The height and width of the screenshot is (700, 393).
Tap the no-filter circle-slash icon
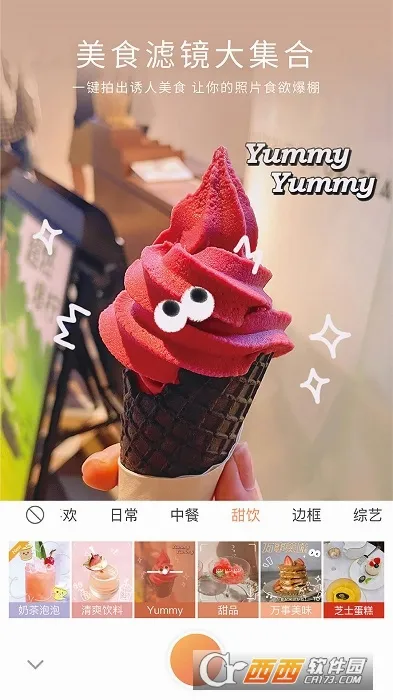(x=35, y=516)
